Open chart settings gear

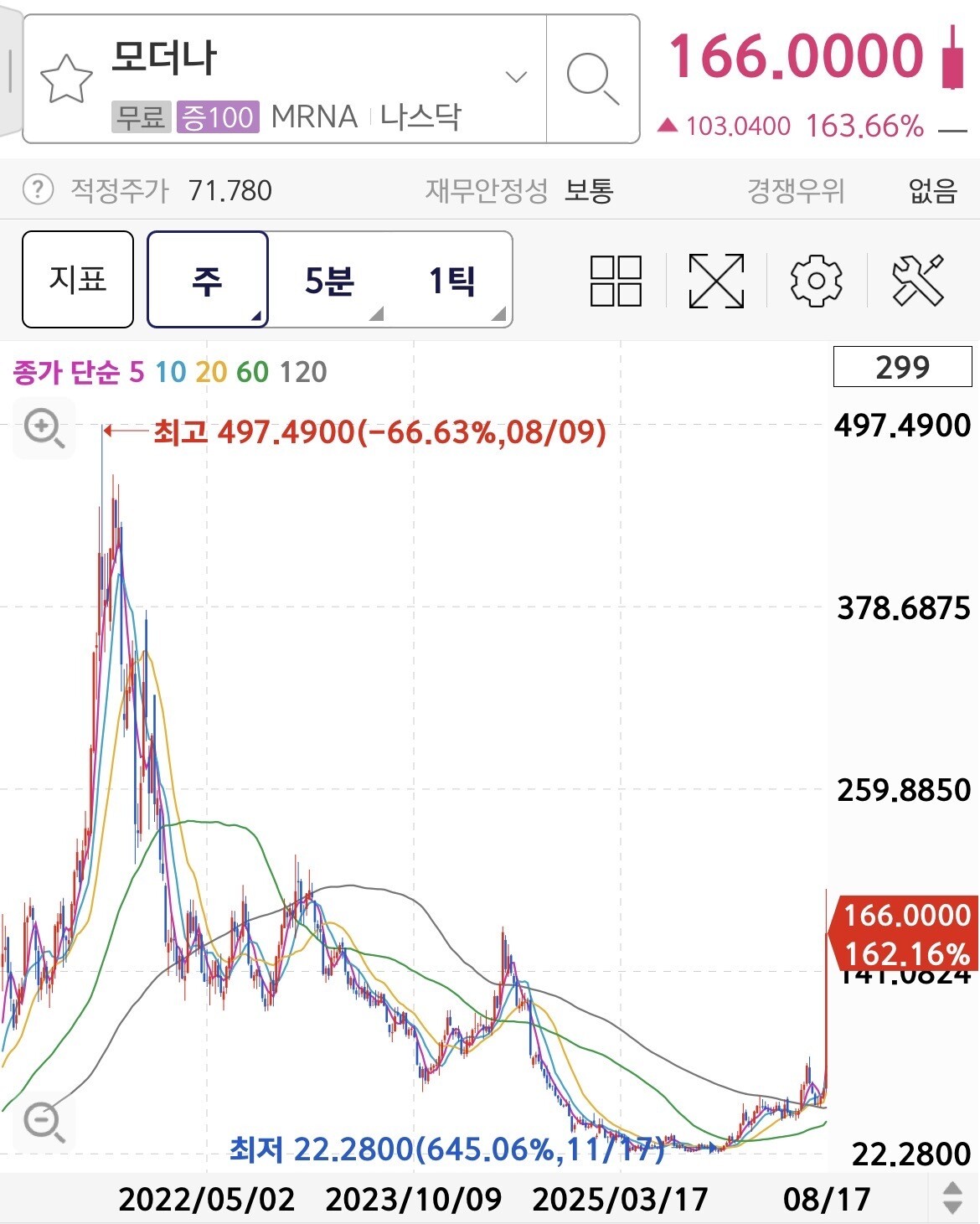(x=816, y=281)
